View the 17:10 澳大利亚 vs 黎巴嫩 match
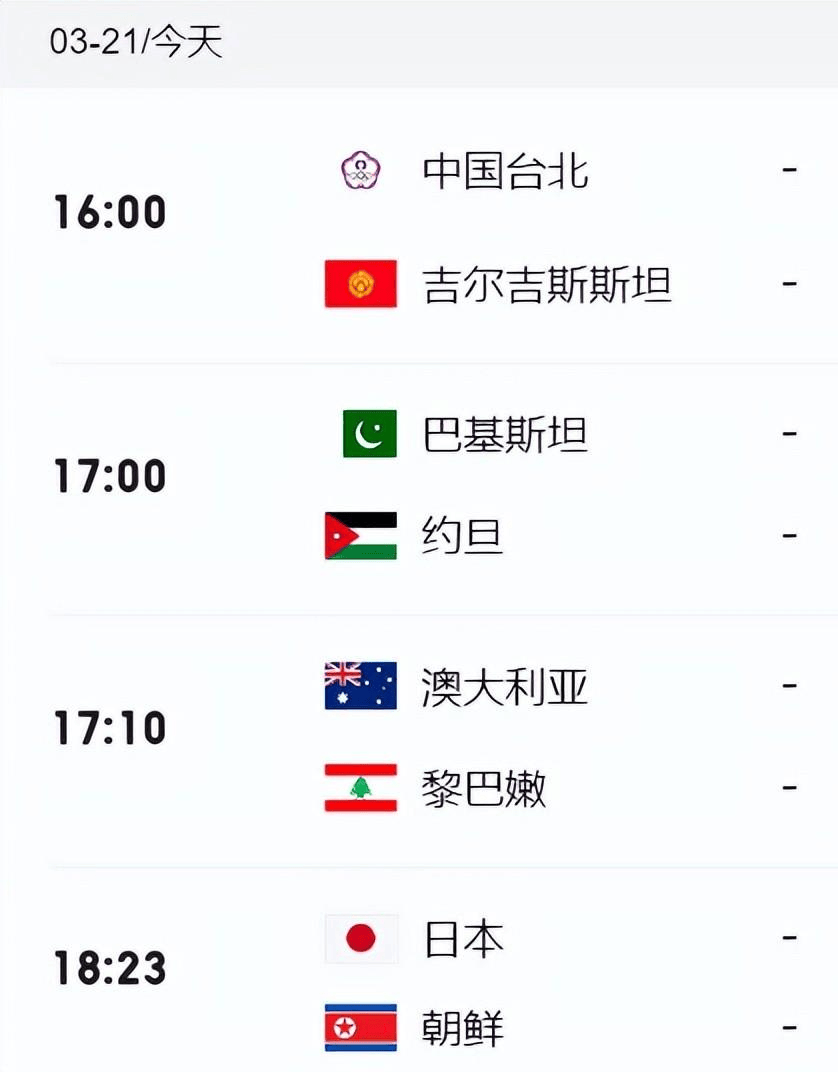Screen dimensions: 838x1072 tap(419, 737)
